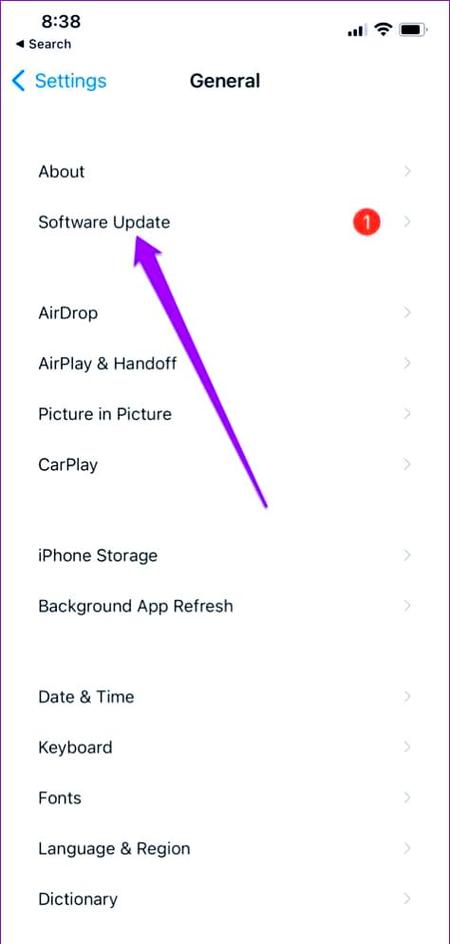The height and width of the screenshot is (944, 450).
Task: Return to the Search app breadcrumb
Action: pyautogui.click(x=43, y=44)
